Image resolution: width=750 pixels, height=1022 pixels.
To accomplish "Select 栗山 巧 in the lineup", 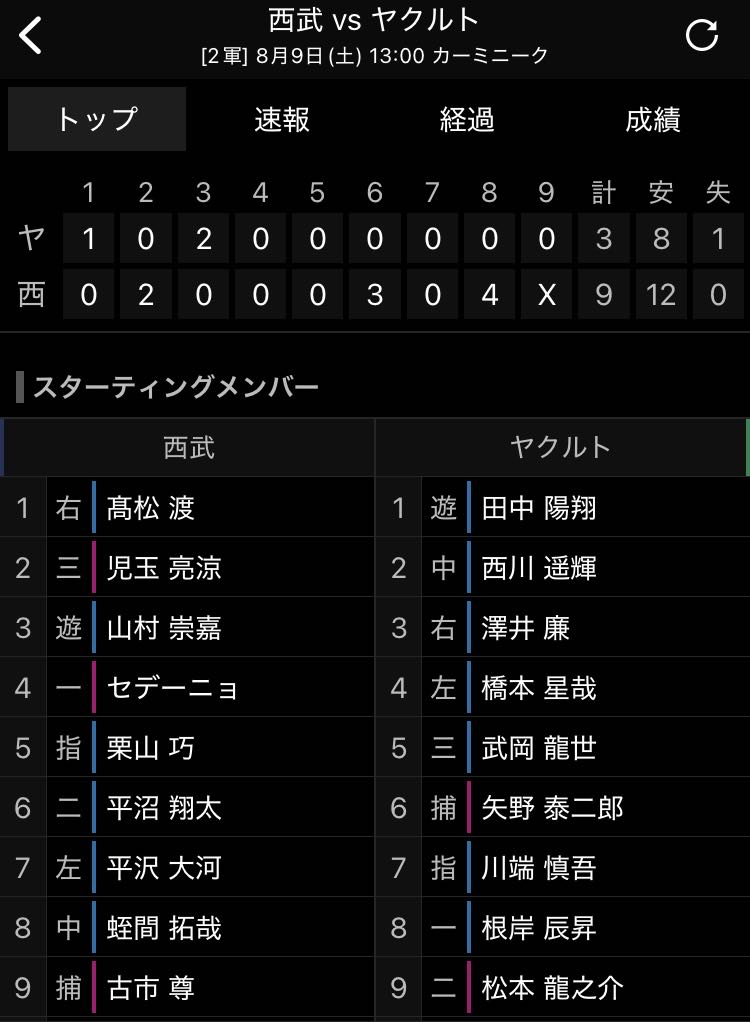I will click(x=151, y=748).
